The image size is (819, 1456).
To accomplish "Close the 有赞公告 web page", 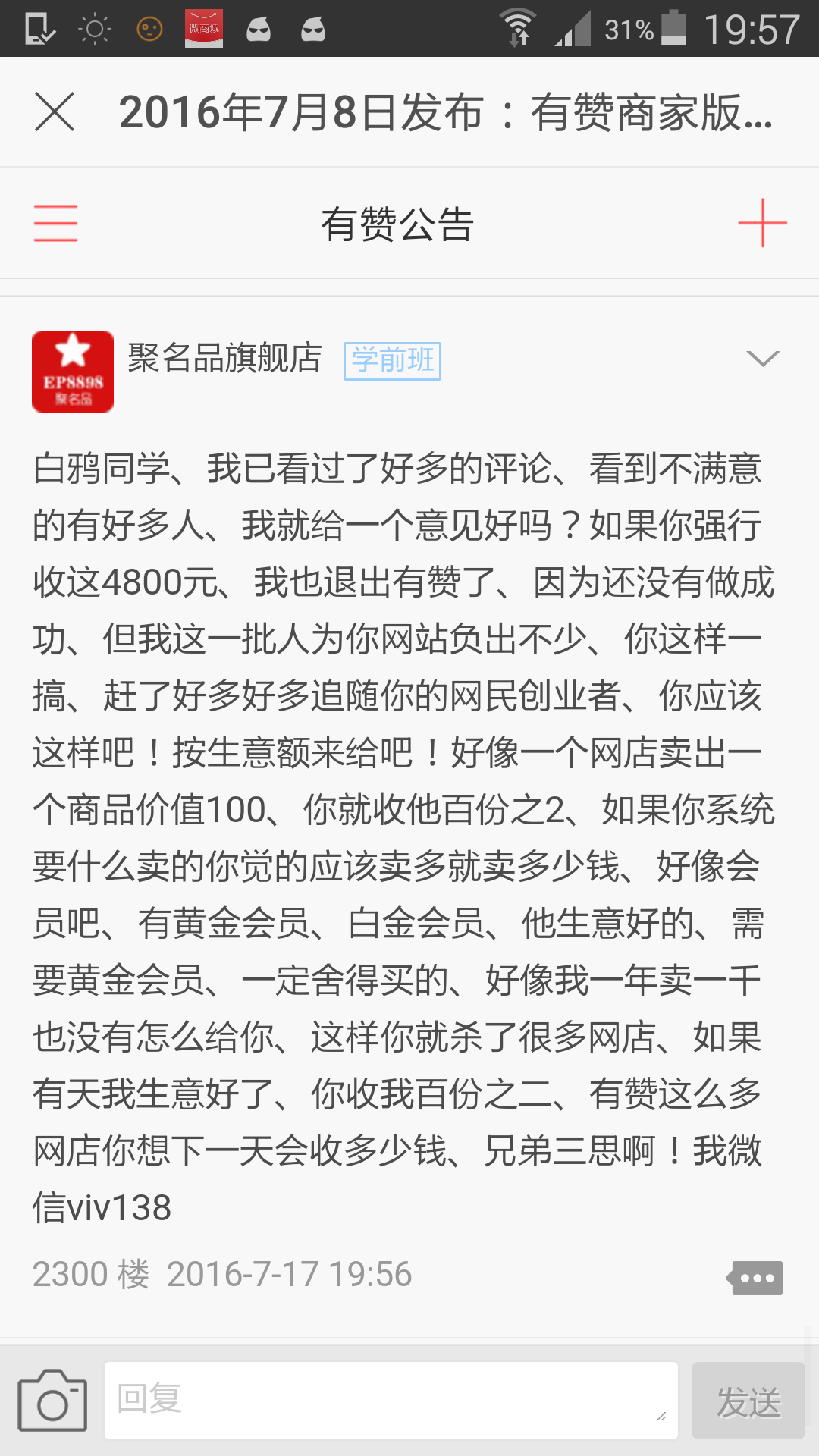I will coord(55,112).
